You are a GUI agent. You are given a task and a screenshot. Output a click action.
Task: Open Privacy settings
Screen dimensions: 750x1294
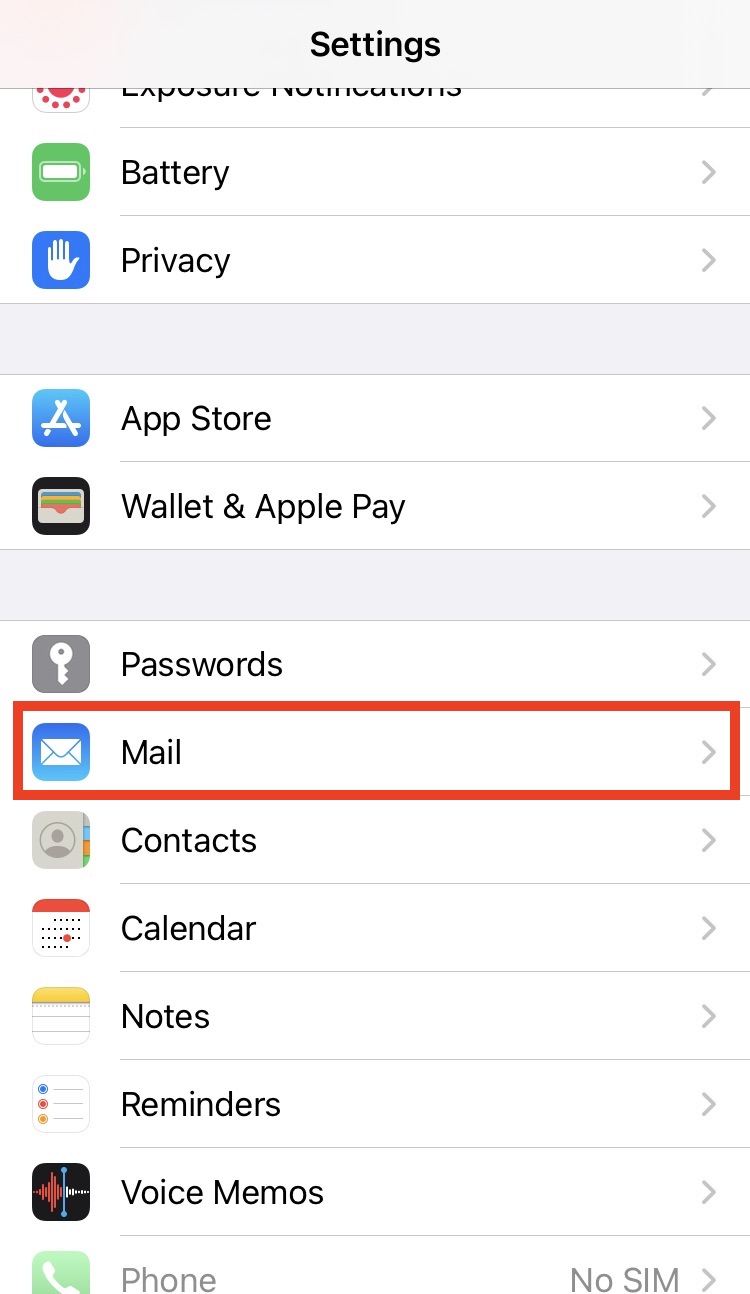click(x=375, y=260)
